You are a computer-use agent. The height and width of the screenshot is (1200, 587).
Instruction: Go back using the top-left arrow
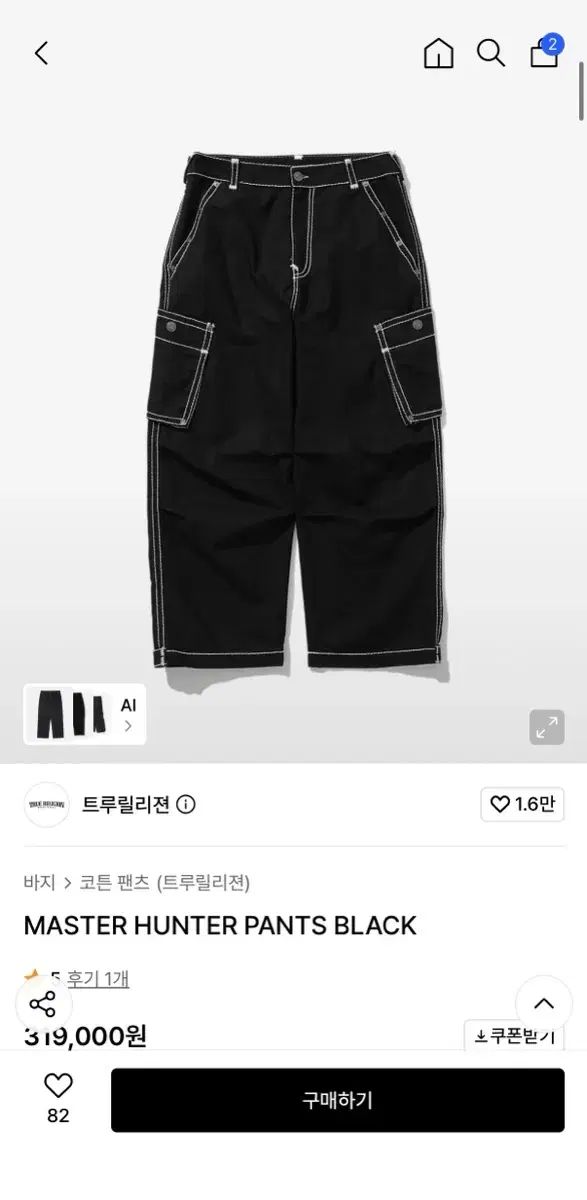pos(41,53)
